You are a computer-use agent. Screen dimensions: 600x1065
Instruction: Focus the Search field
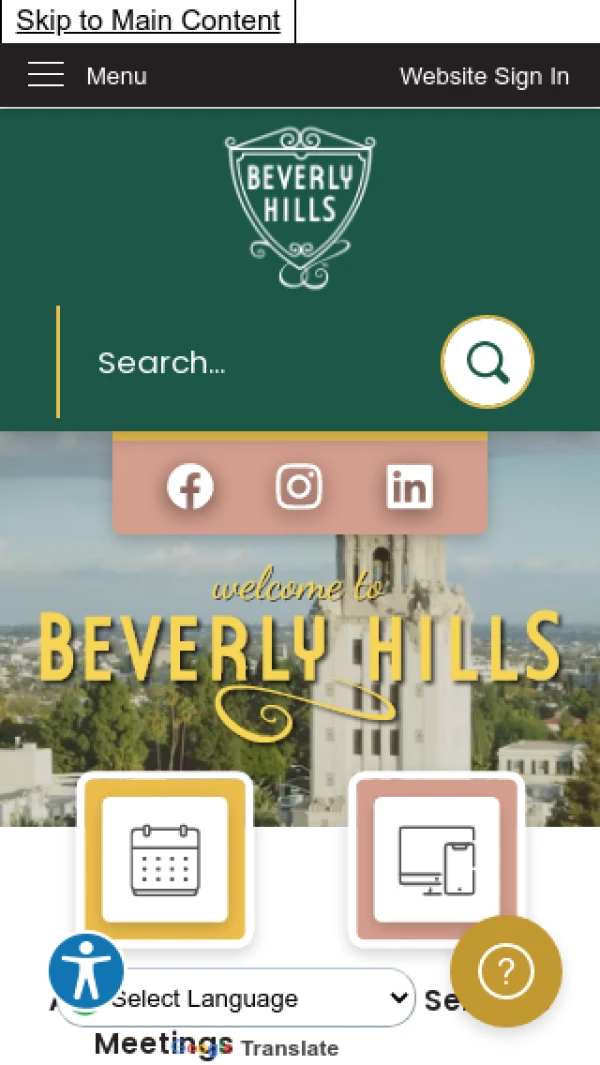250,362
